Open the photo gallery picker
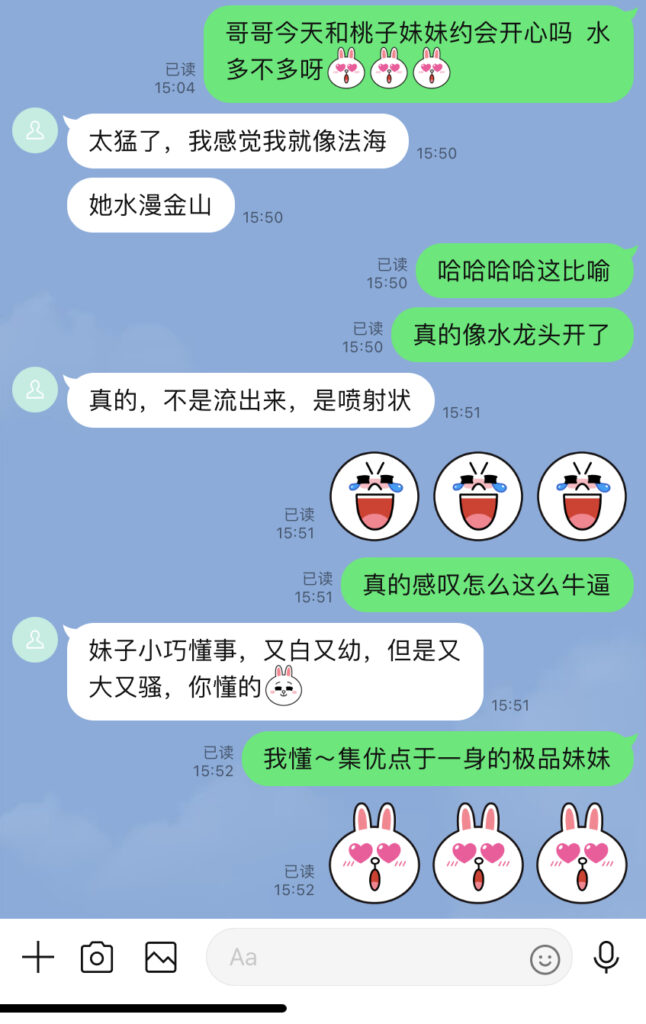Image resolution: width=646 pixels, height=1024 pixels. point(161,957)
